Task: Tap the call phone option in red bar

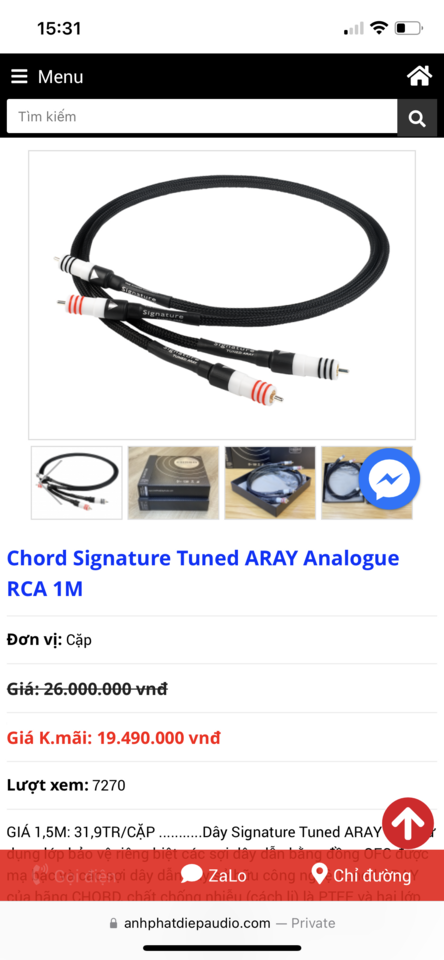Action: pos(75,876)
